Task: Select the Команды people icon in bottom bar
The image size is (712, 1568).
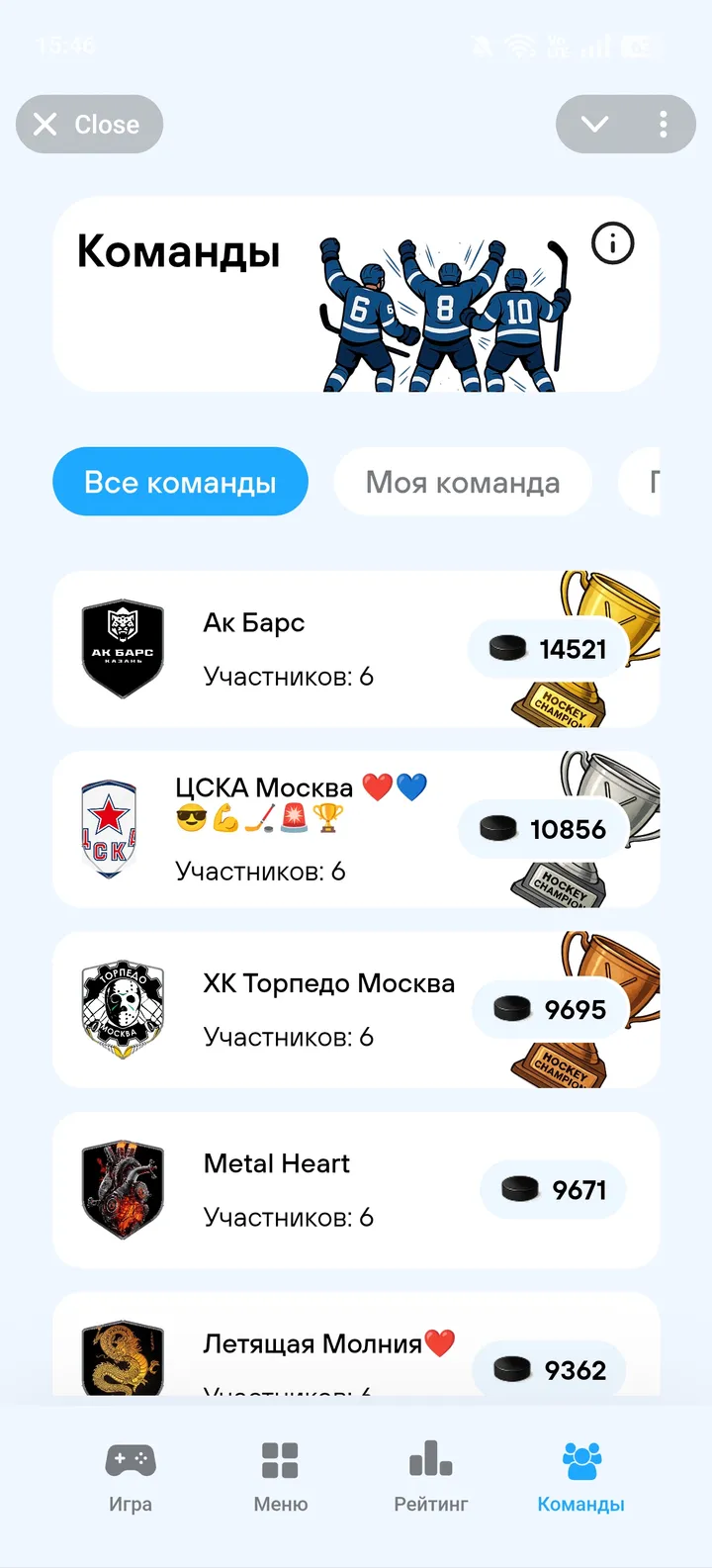Action: [580, 1459]
